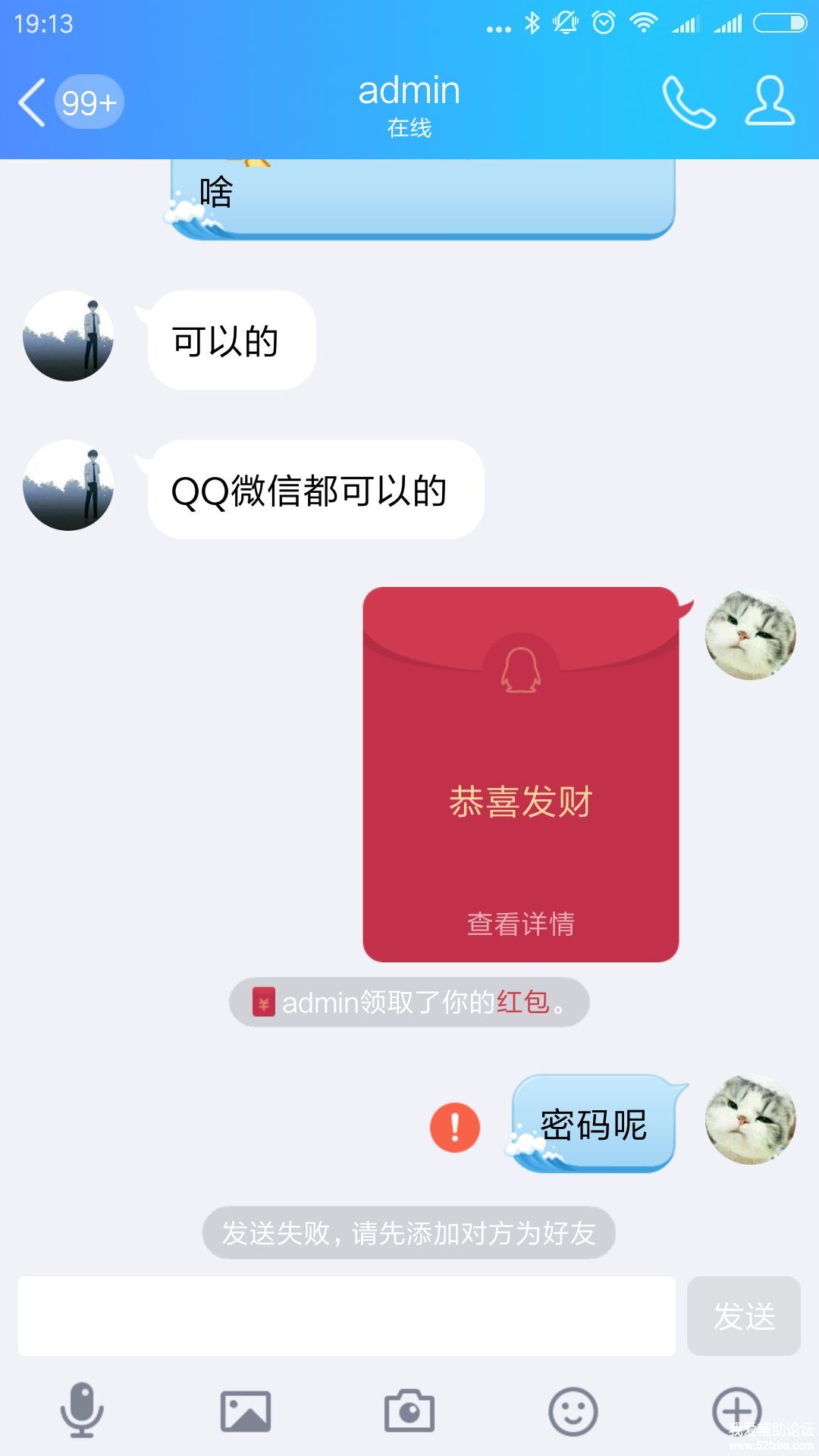Tap the red failed-message resend icon
This screenshot has width=819, height=1456.
tap(454, 1127)
